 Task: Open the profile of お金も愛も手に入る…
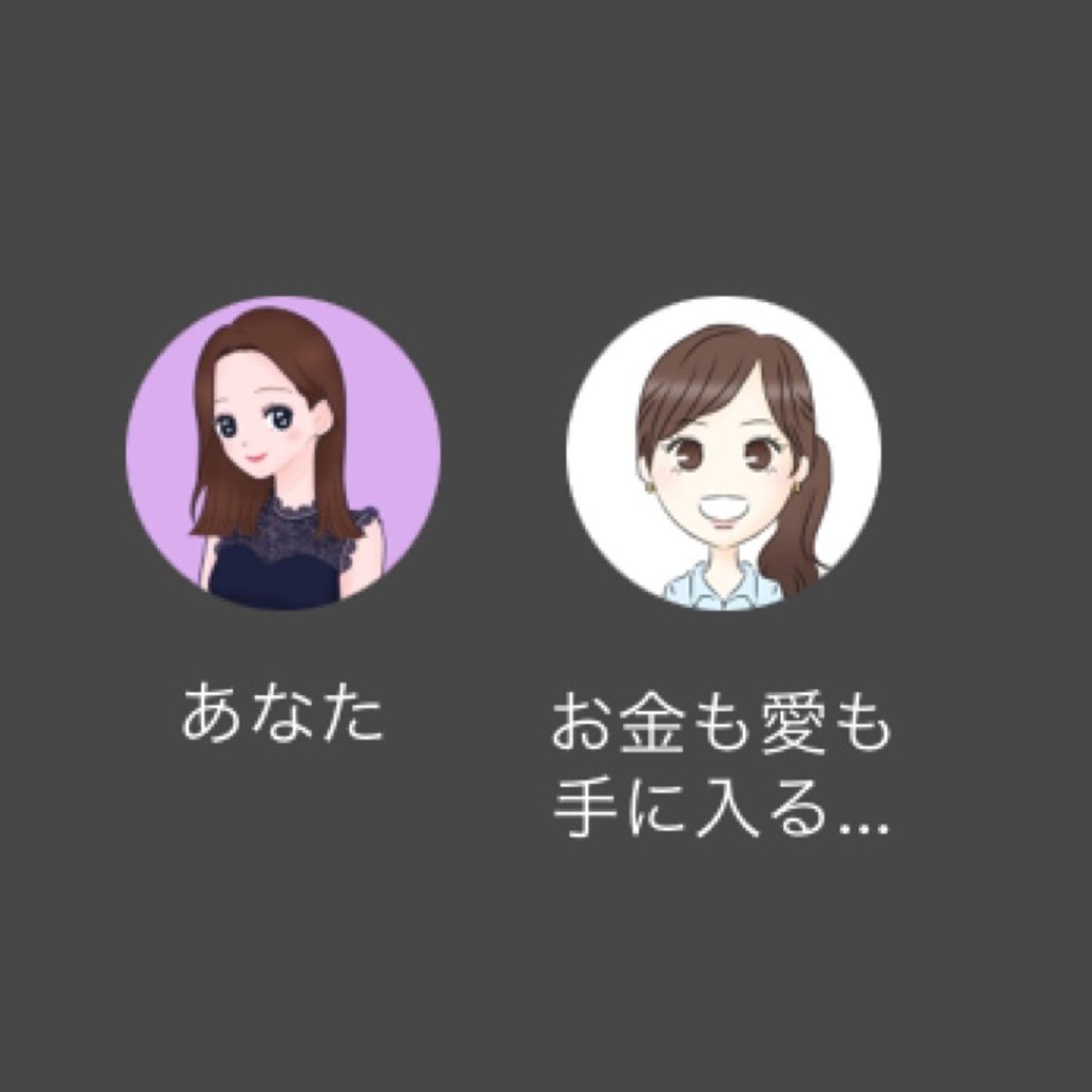click(723, 452)
